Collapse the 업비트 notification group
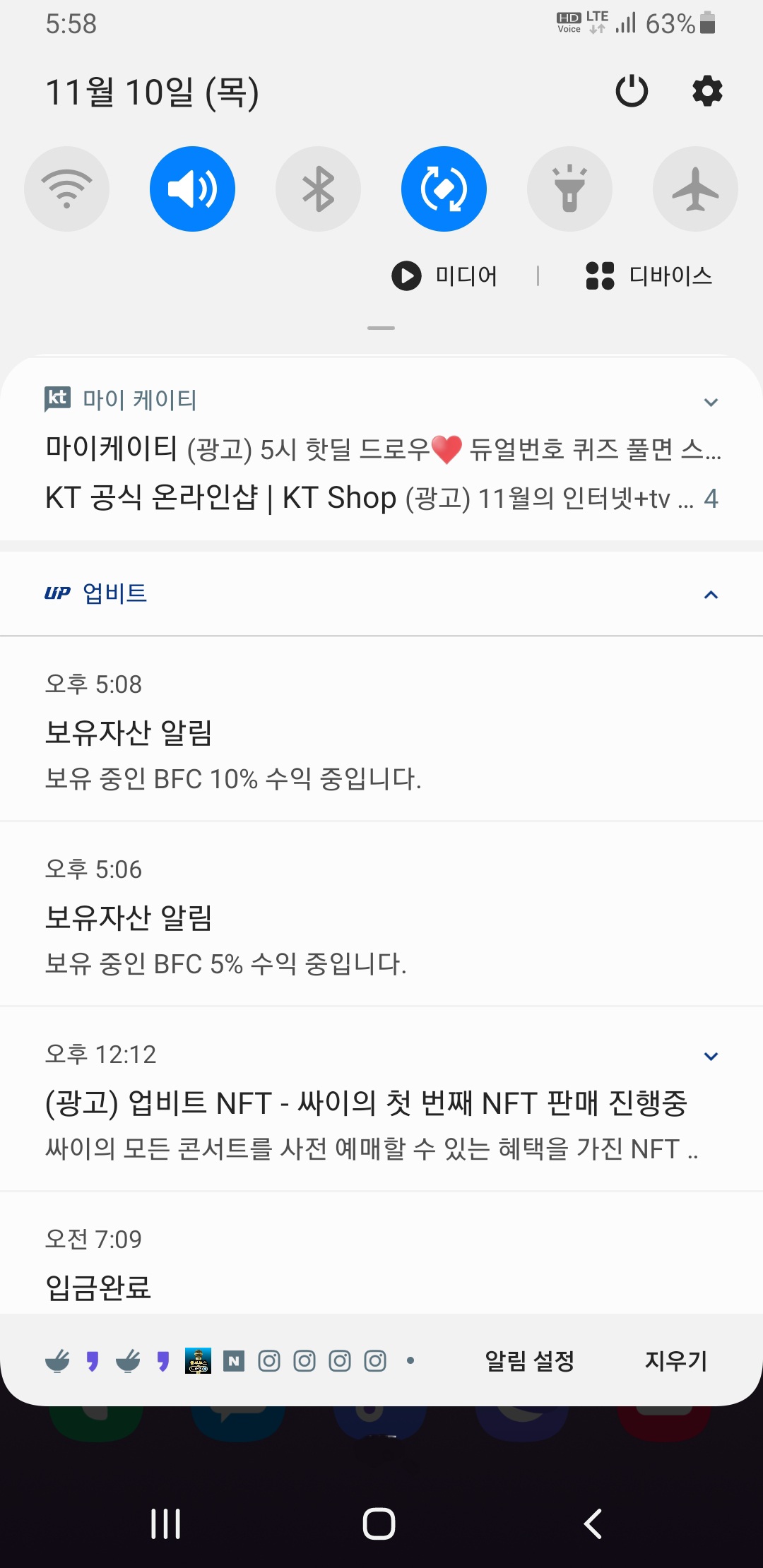 tap(711, 595)
